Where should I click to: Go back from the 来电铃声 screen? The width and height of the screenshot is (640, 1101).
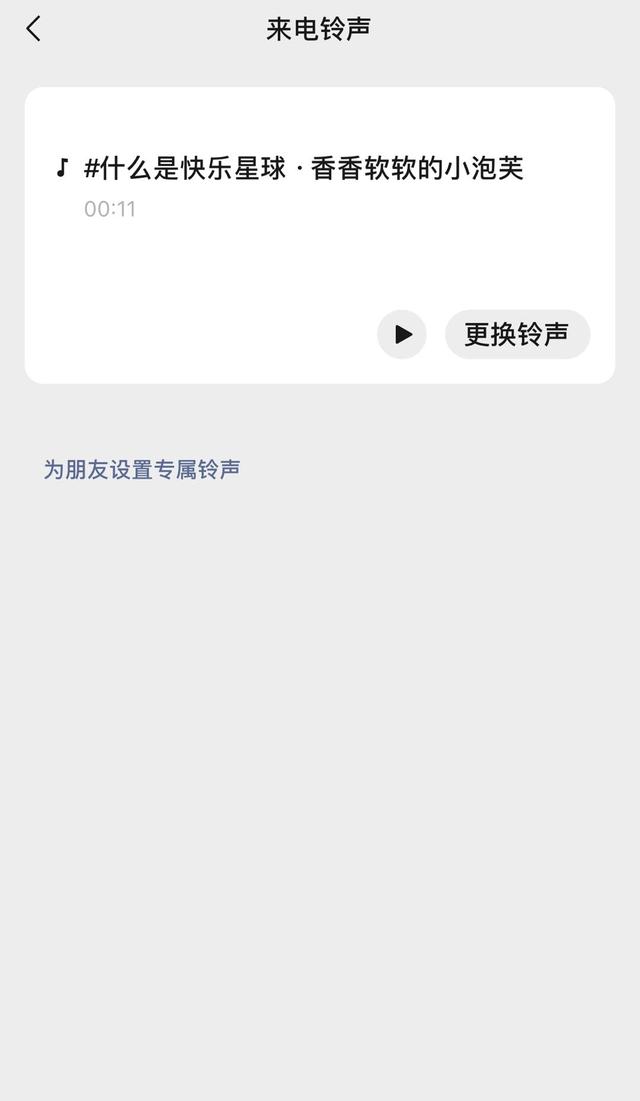click(34, 29)
